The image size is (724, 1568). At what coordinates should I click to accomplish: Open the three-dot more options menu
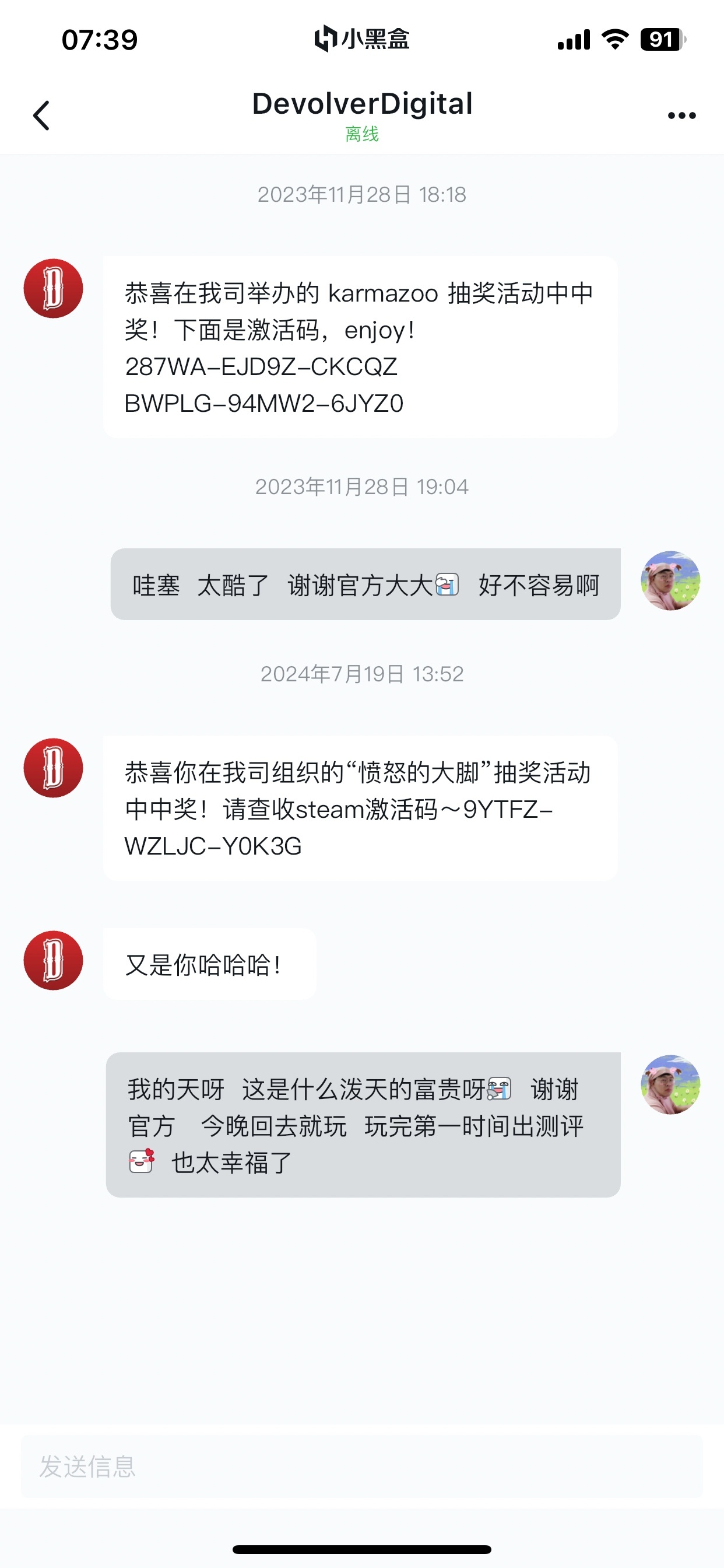click(x=681, y=116)
